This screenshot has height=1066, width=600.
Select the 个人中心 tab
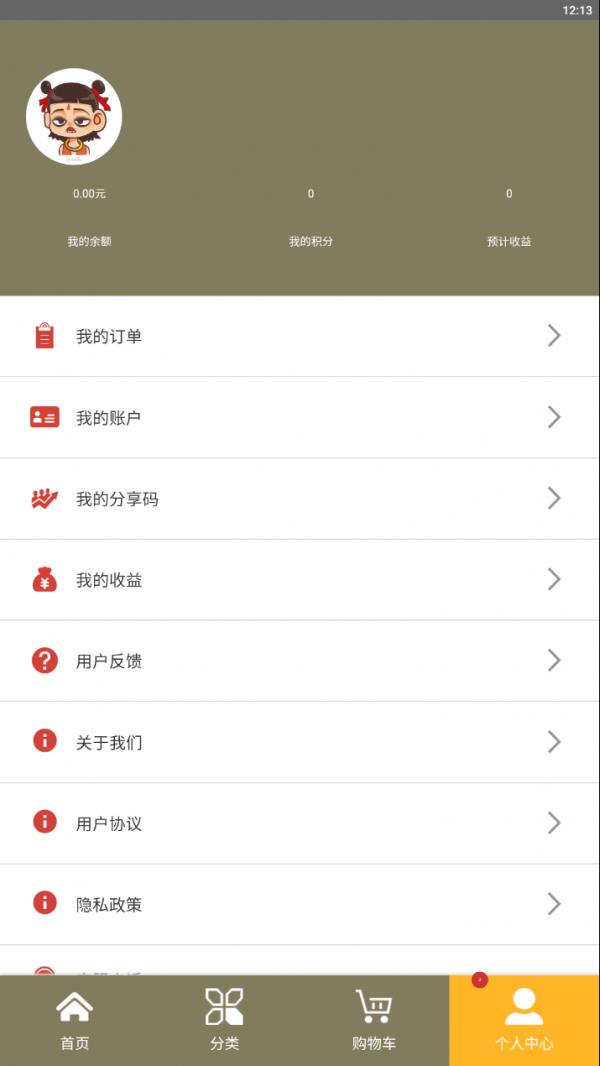524,1020
